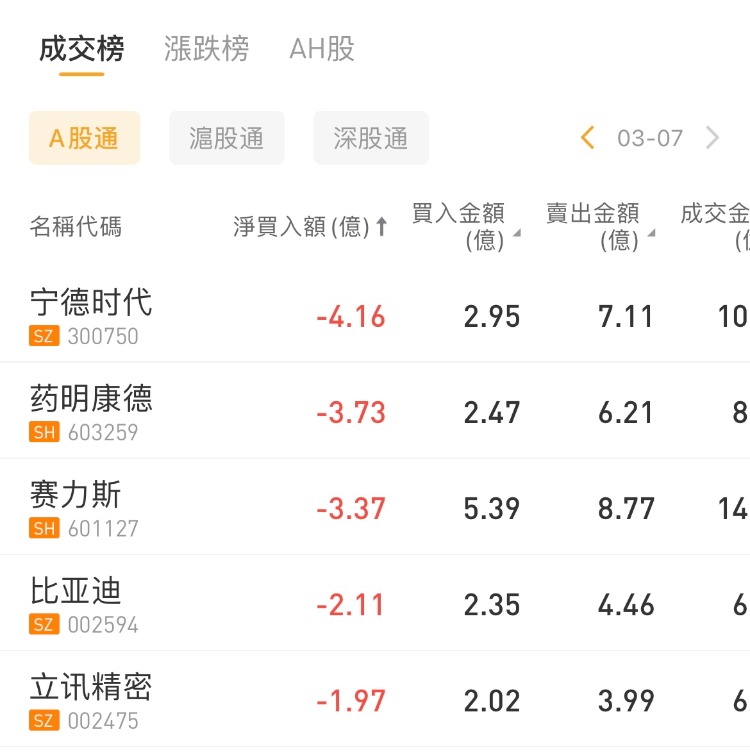Sort by 淨買入額 column header
750x755 pixels.
tap(309, 227)
